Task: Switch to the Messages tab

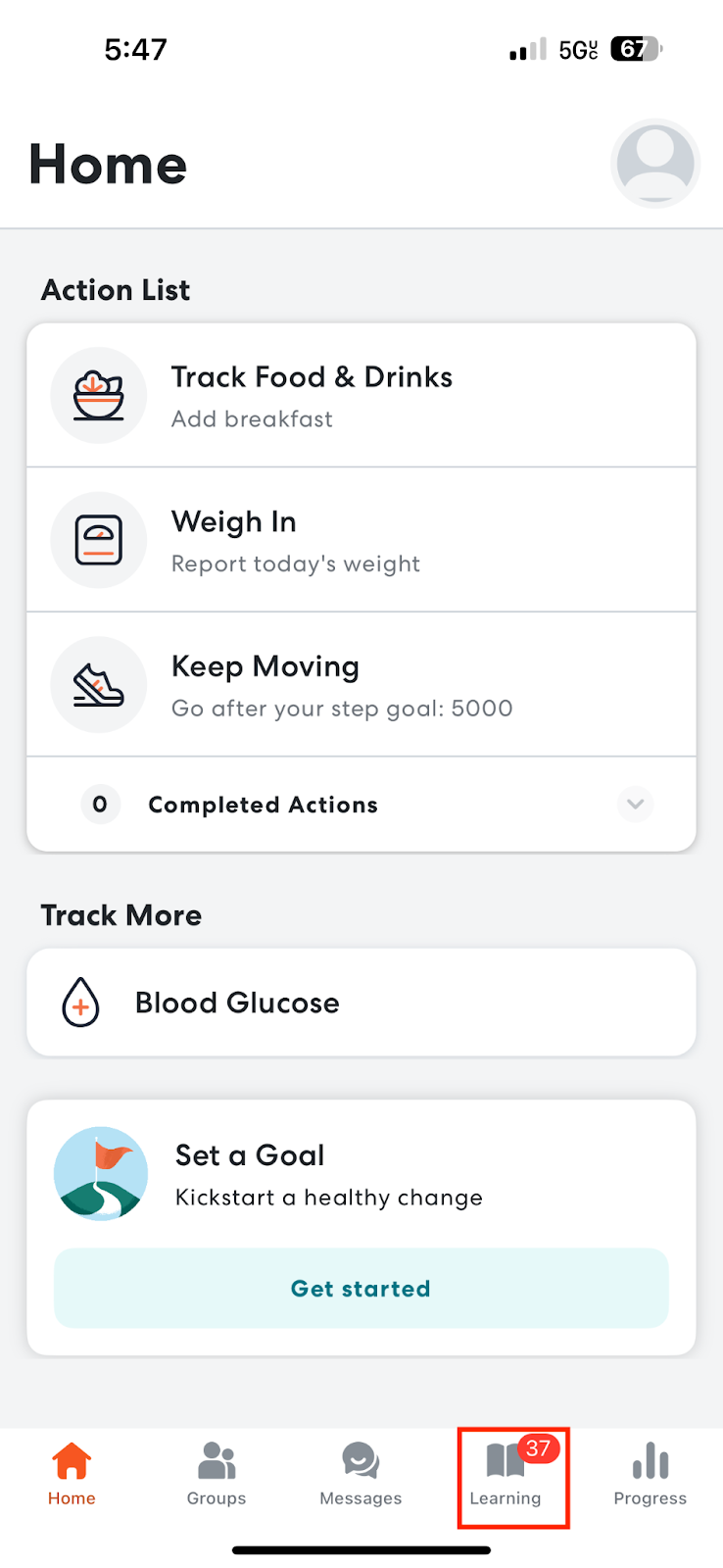Action: [x=361, y=1474]
